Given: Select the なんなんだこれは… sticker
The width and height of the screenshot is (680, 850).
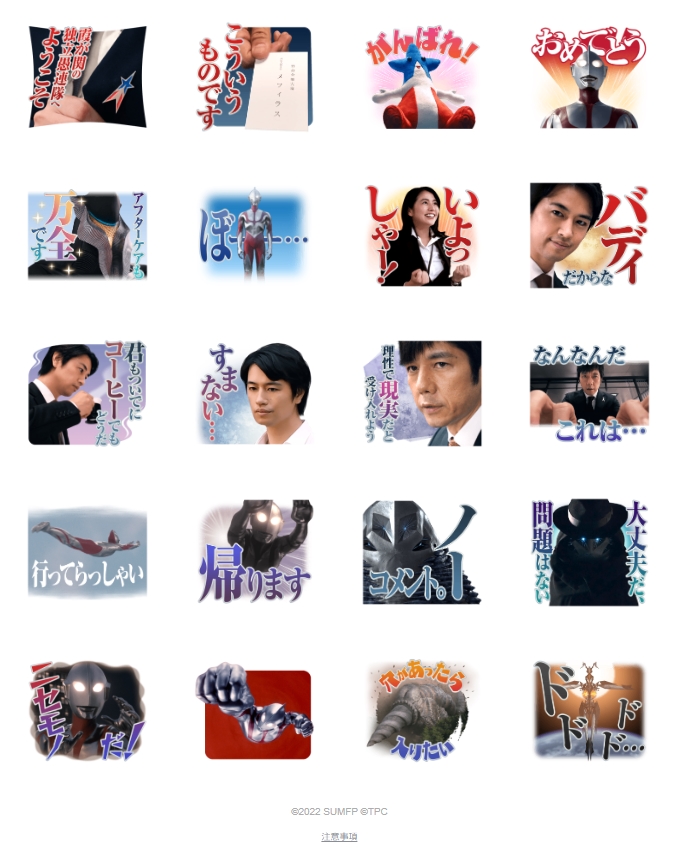Looking at the screenshot, I should pyautogui.click(x=588, y=394).
